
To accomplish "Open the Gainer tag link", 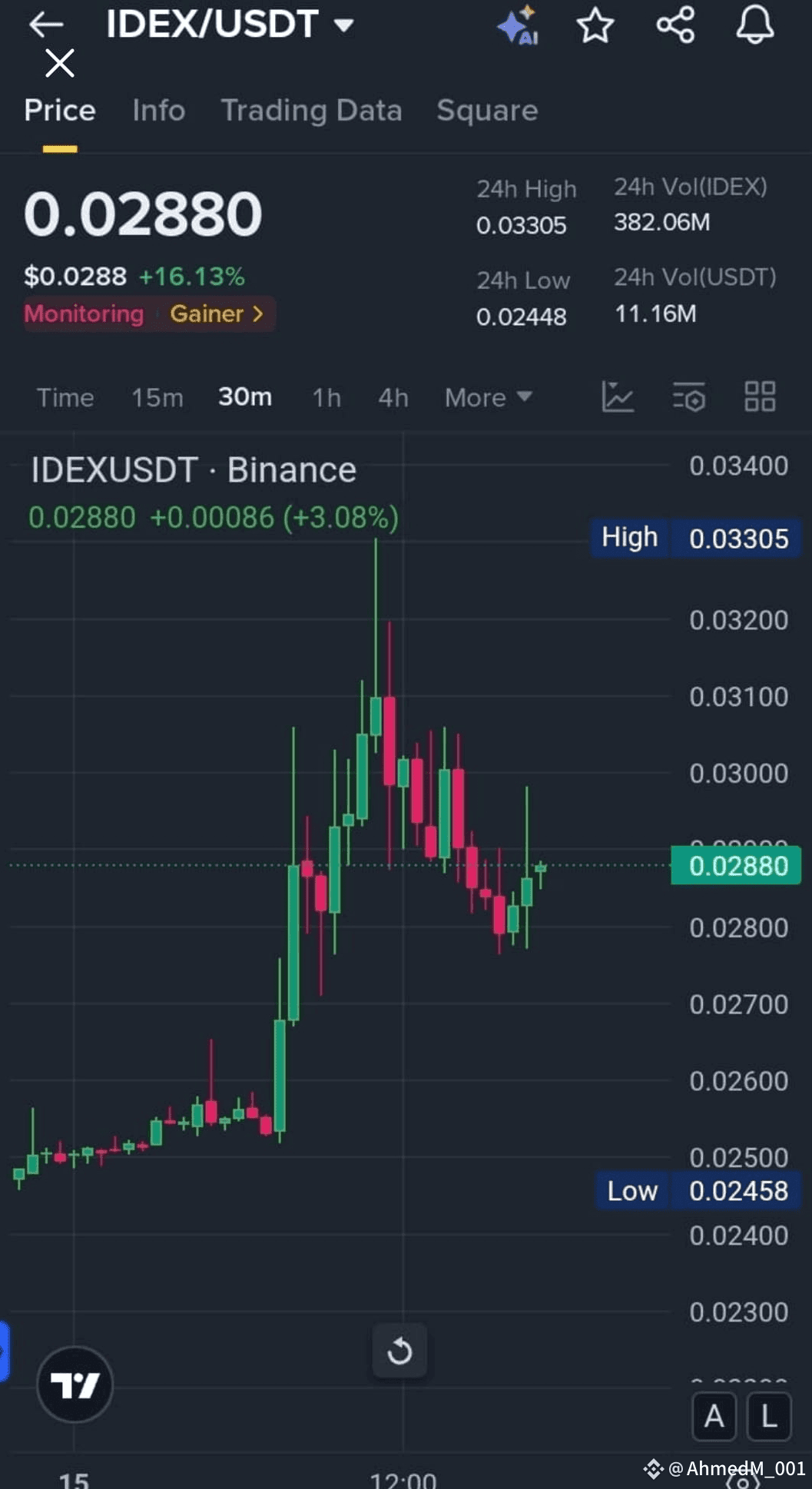I will (x=217, y=313).
